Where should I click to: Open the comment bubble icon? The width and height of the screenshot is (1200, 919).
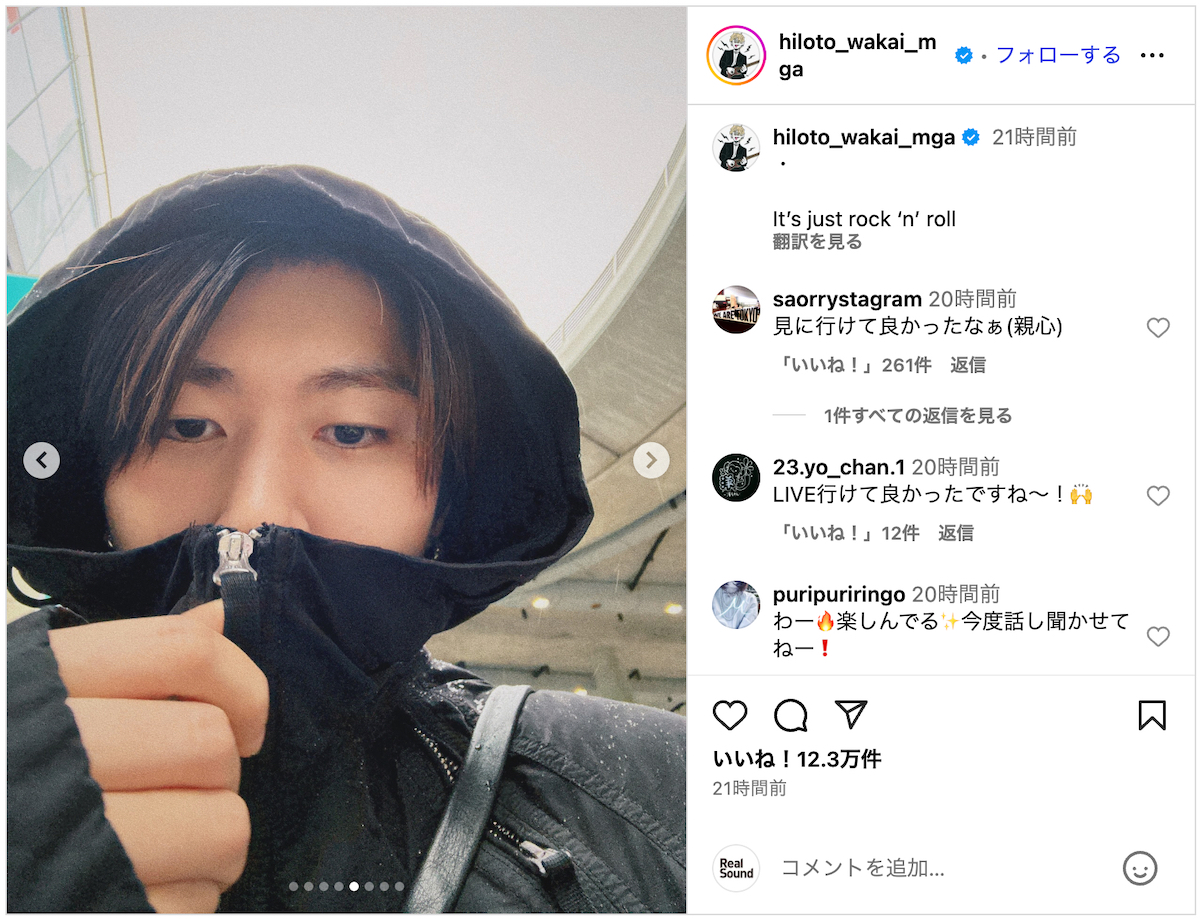[x=790, y=715]
